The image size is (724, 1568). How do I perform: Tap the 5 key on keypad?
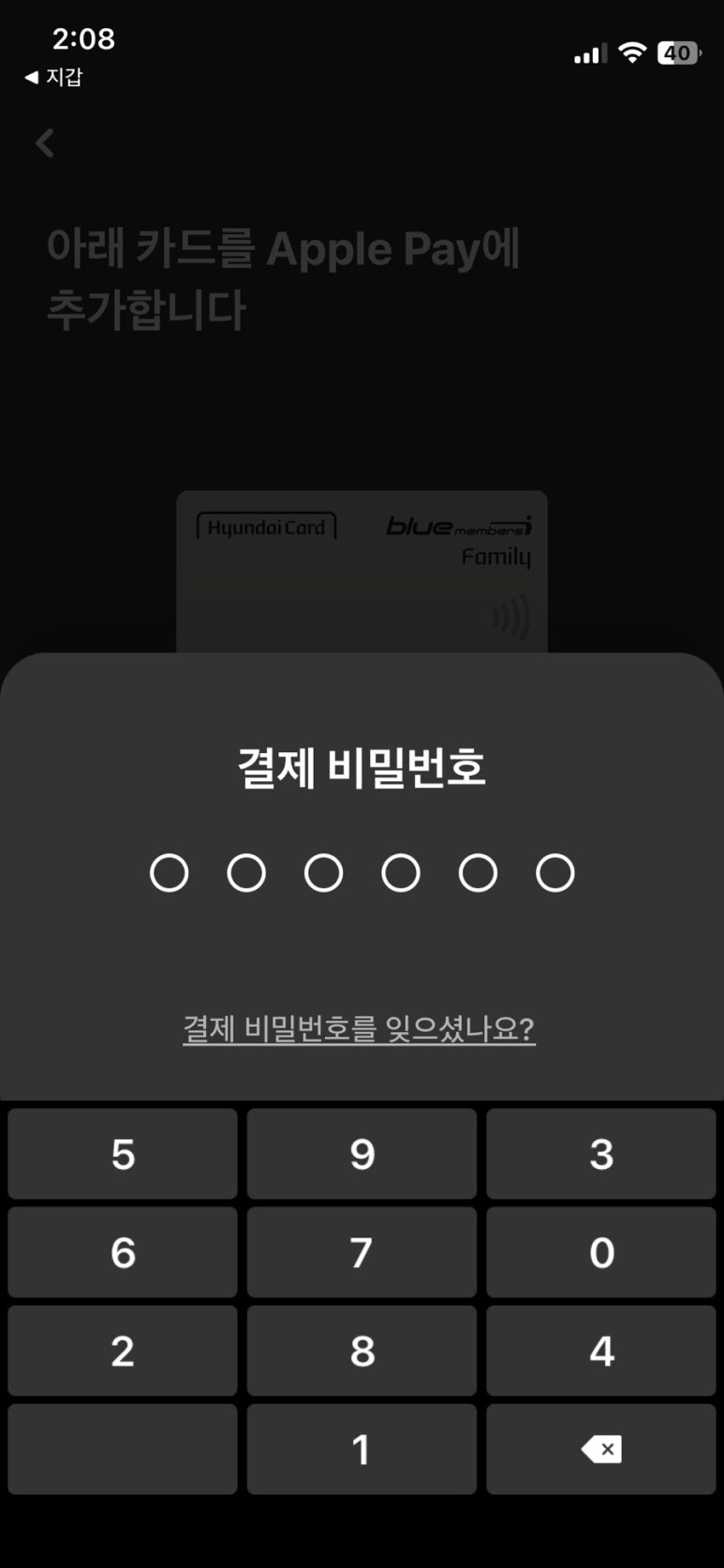click(123, 1154)
